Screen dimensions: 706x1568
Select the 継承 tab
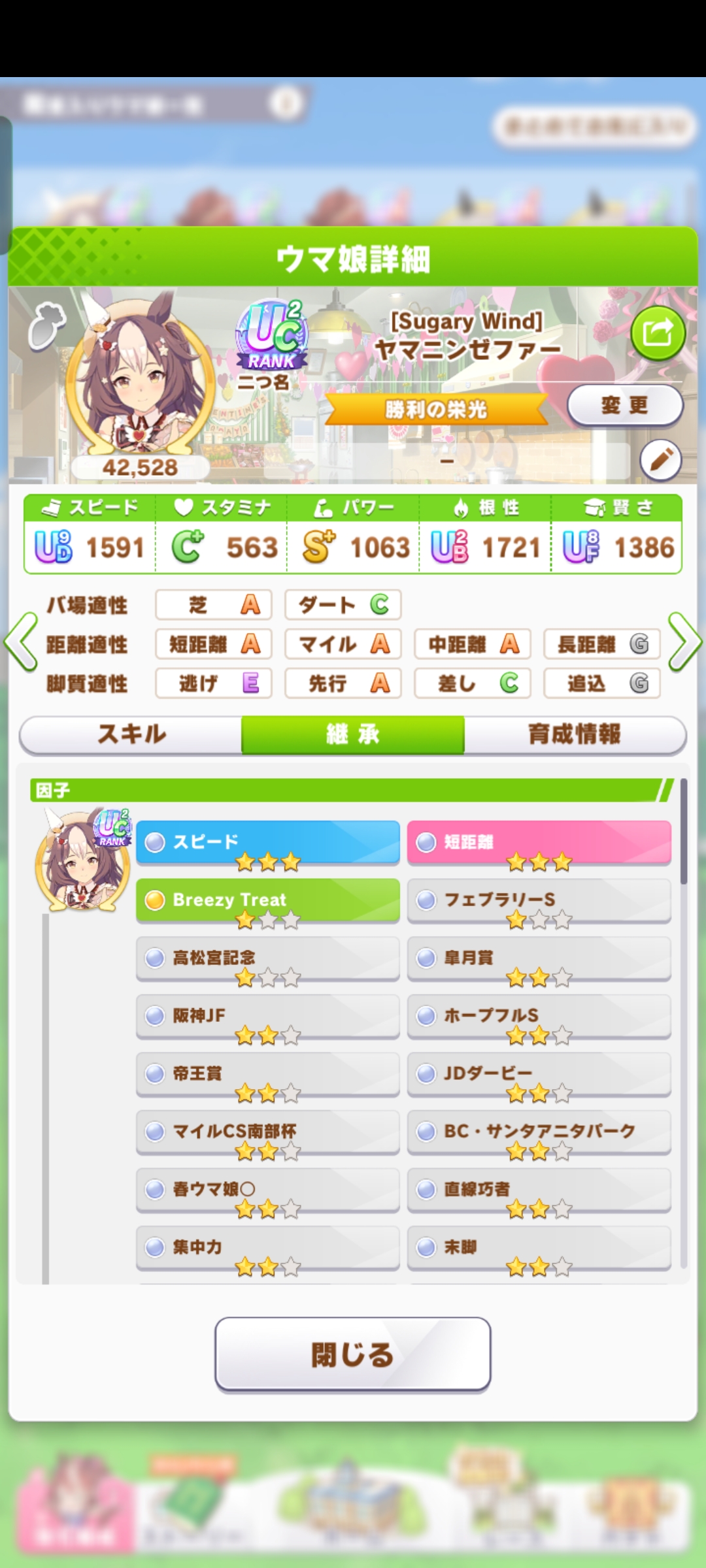353,734
